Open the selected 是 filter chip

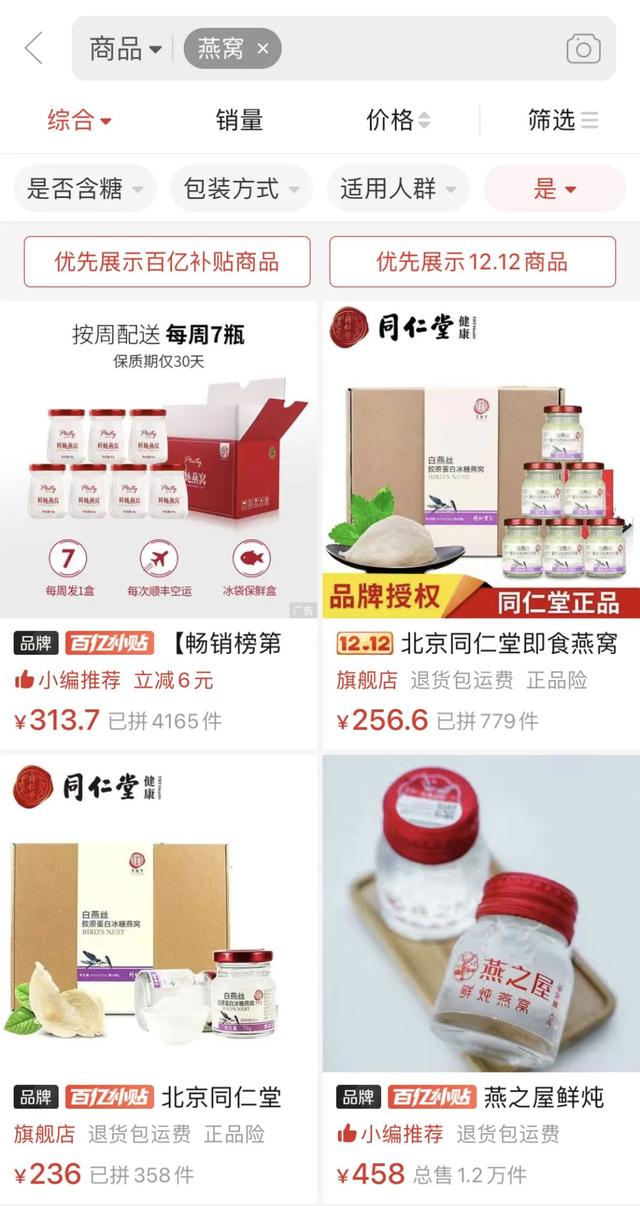tap(555, 188)
